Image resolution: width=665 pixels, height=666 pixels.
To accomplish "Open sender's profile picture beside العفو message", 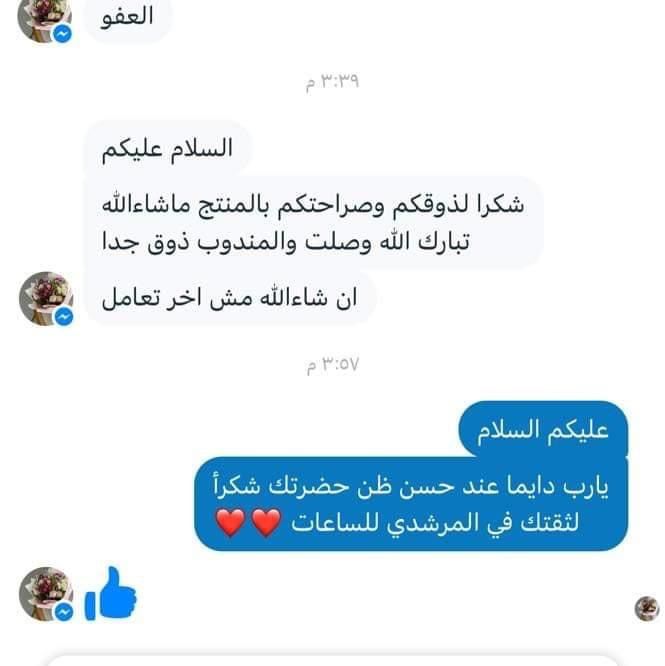I will point(45,18).
